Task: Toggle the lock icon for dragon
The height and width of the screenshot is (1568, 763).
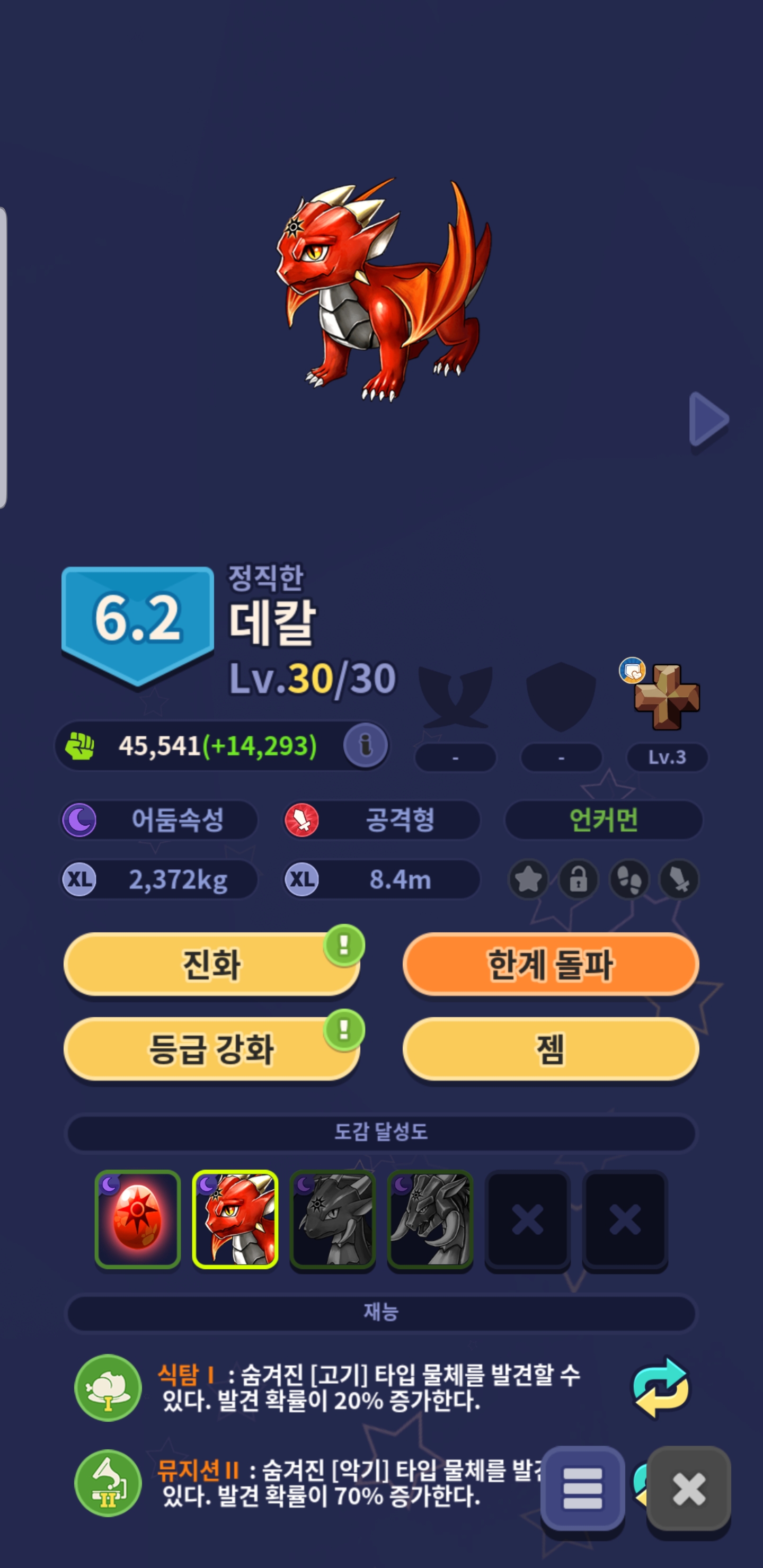Action: (x=579, y=879)
